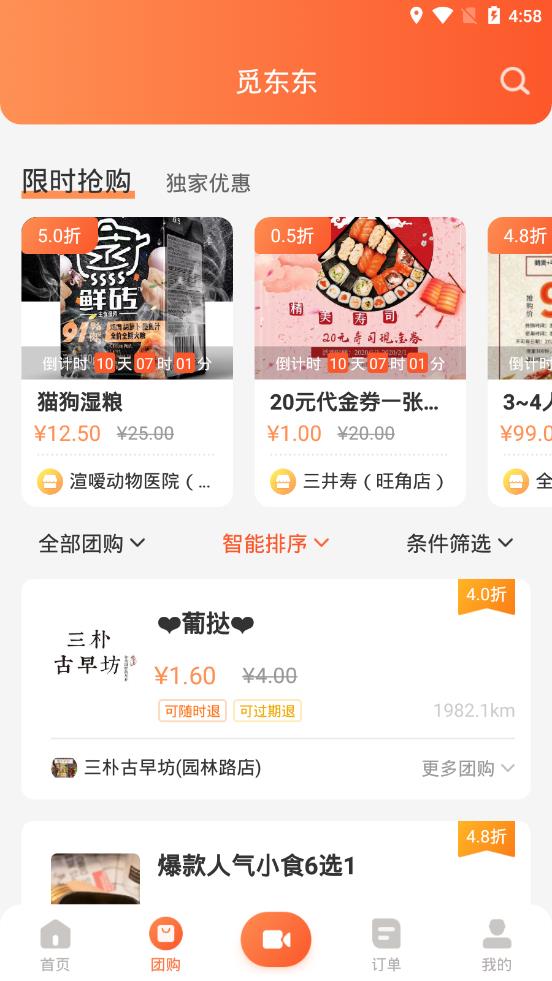Tap the center video camera button
Screen dimensions: 552x981
276,939
